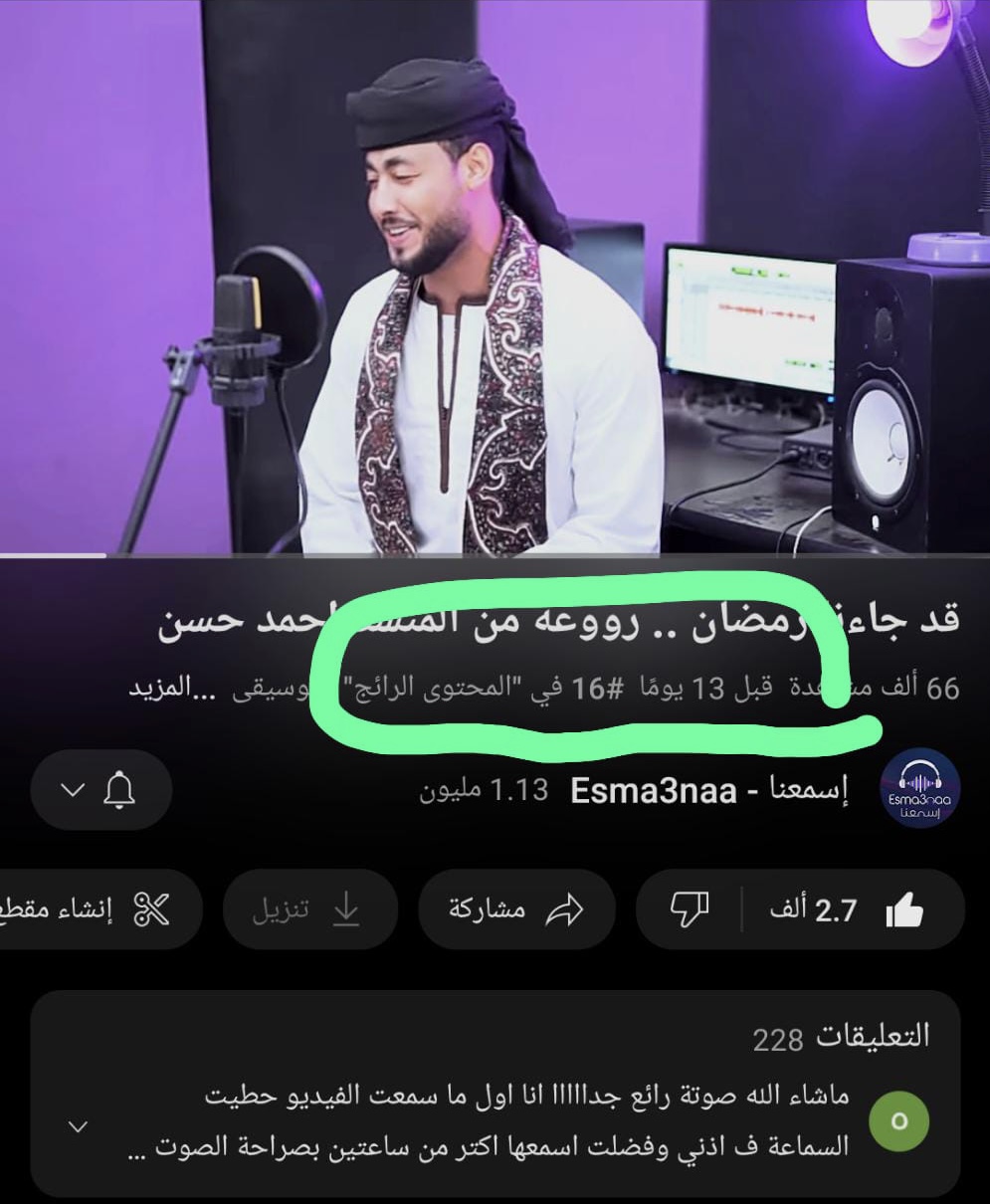Open the Esma3naa - إسمعنا channel name
Viewport: 990px width, 1204px height.
pos(708,791)
